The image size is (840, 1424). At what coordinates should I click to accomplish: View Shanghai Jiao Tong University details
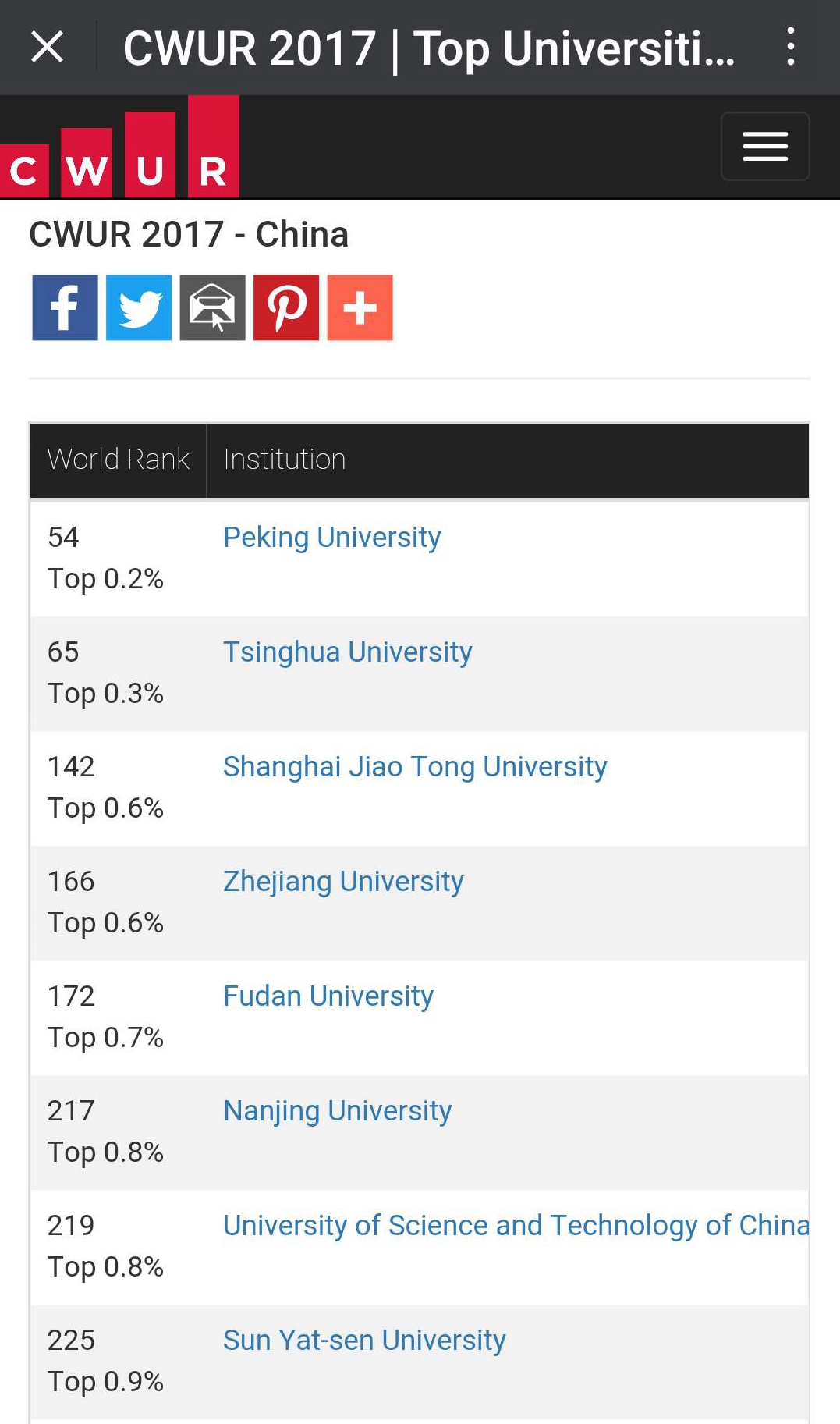(x=415, y=767)
